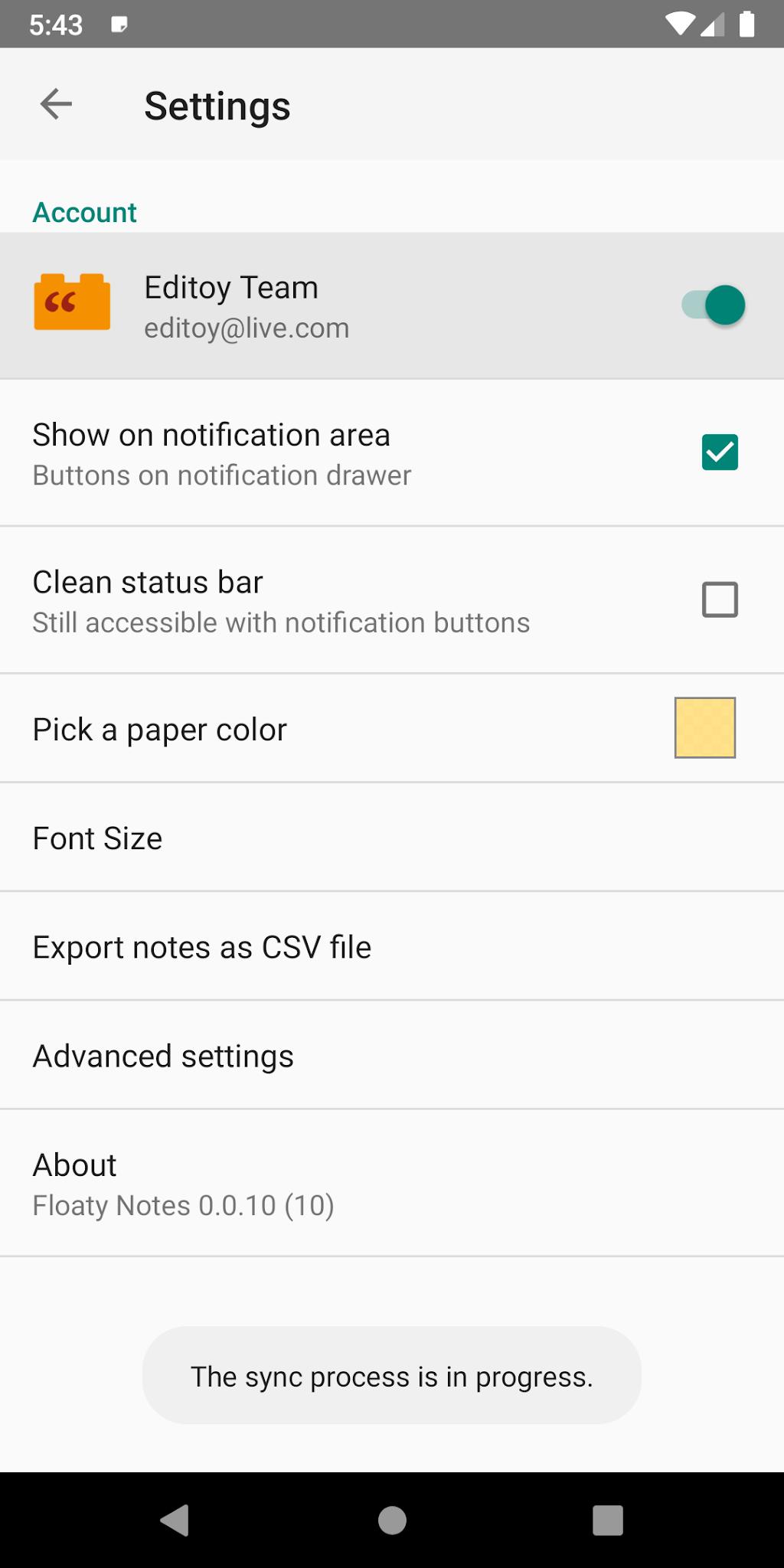Toggle the Editoy Team account sync switch
This screenshot has width=784, height=1568.
tap(714, 305)
